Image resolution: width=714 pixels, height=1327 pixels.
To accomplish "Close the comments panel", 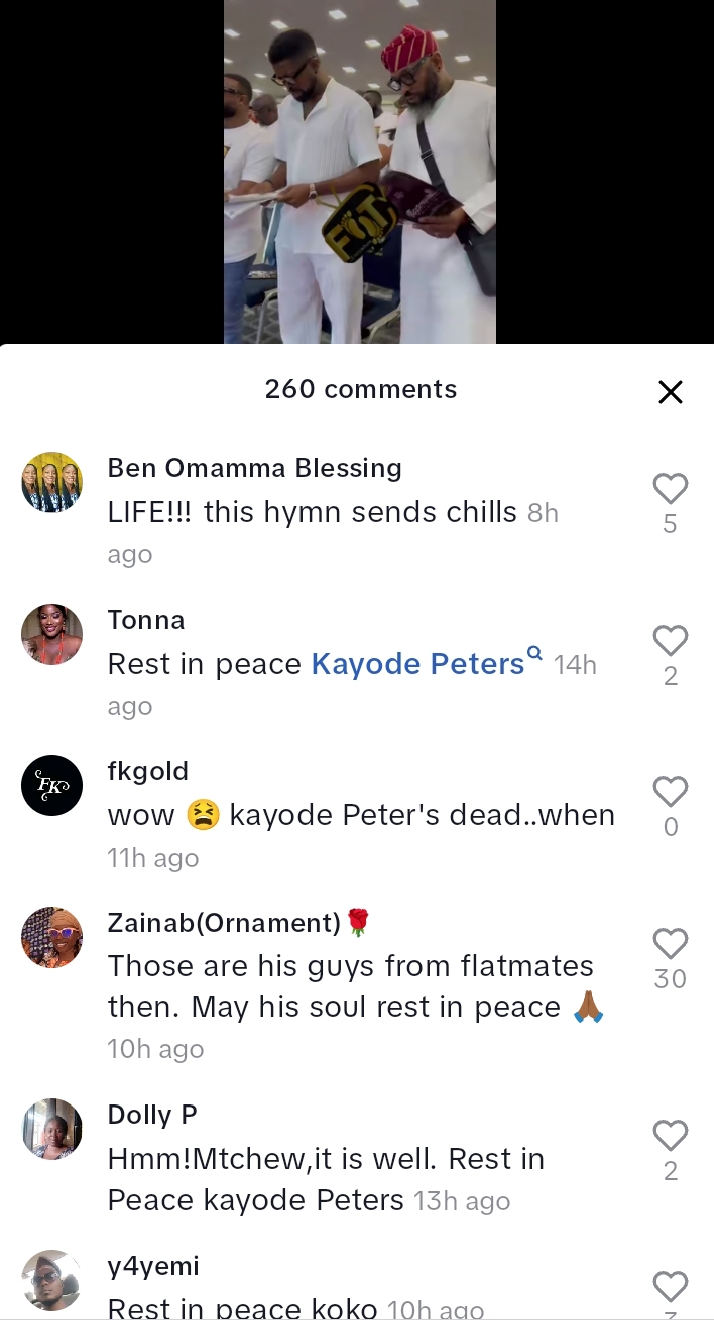I will (670, 392).
